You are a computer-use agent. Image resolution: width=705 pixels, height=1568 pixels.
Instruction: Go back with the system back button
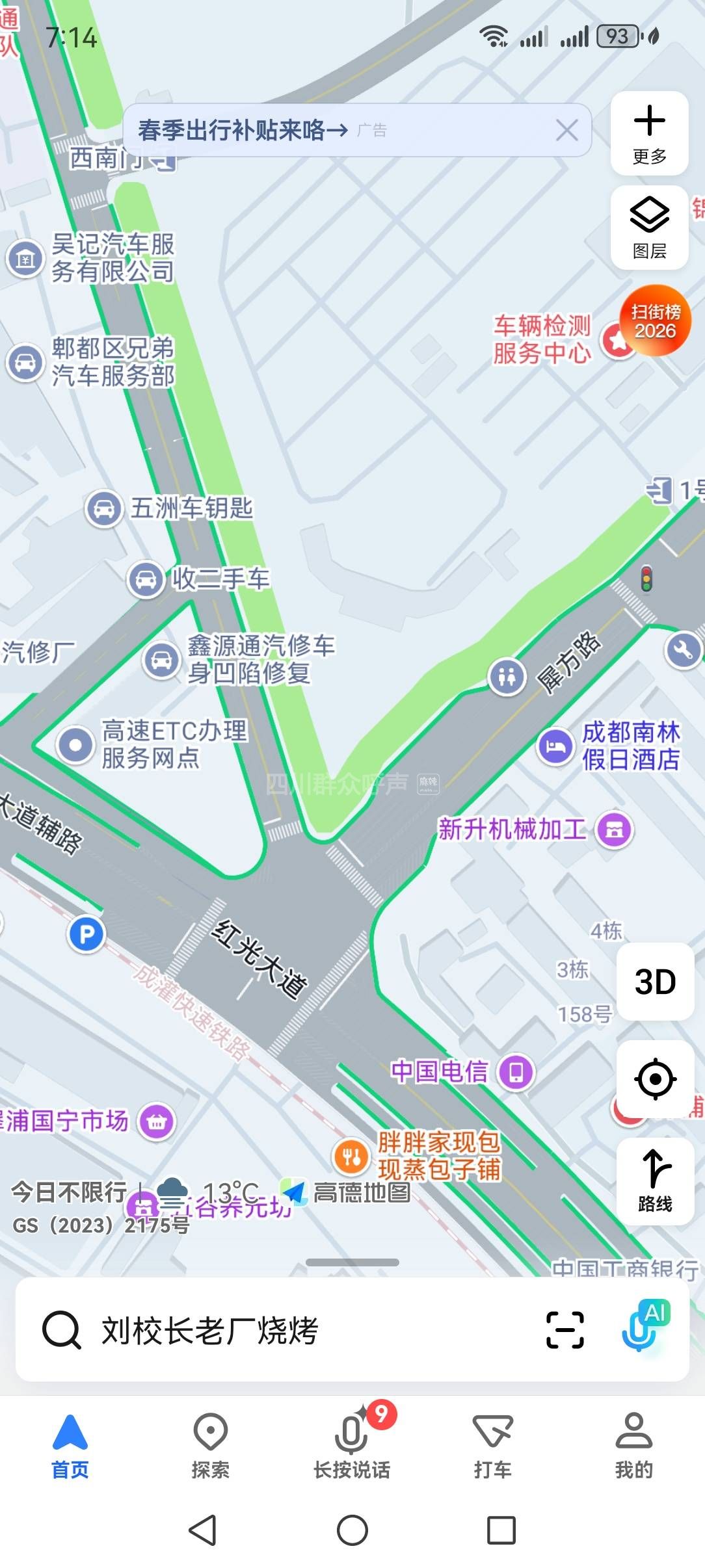tap(202, 1530)
